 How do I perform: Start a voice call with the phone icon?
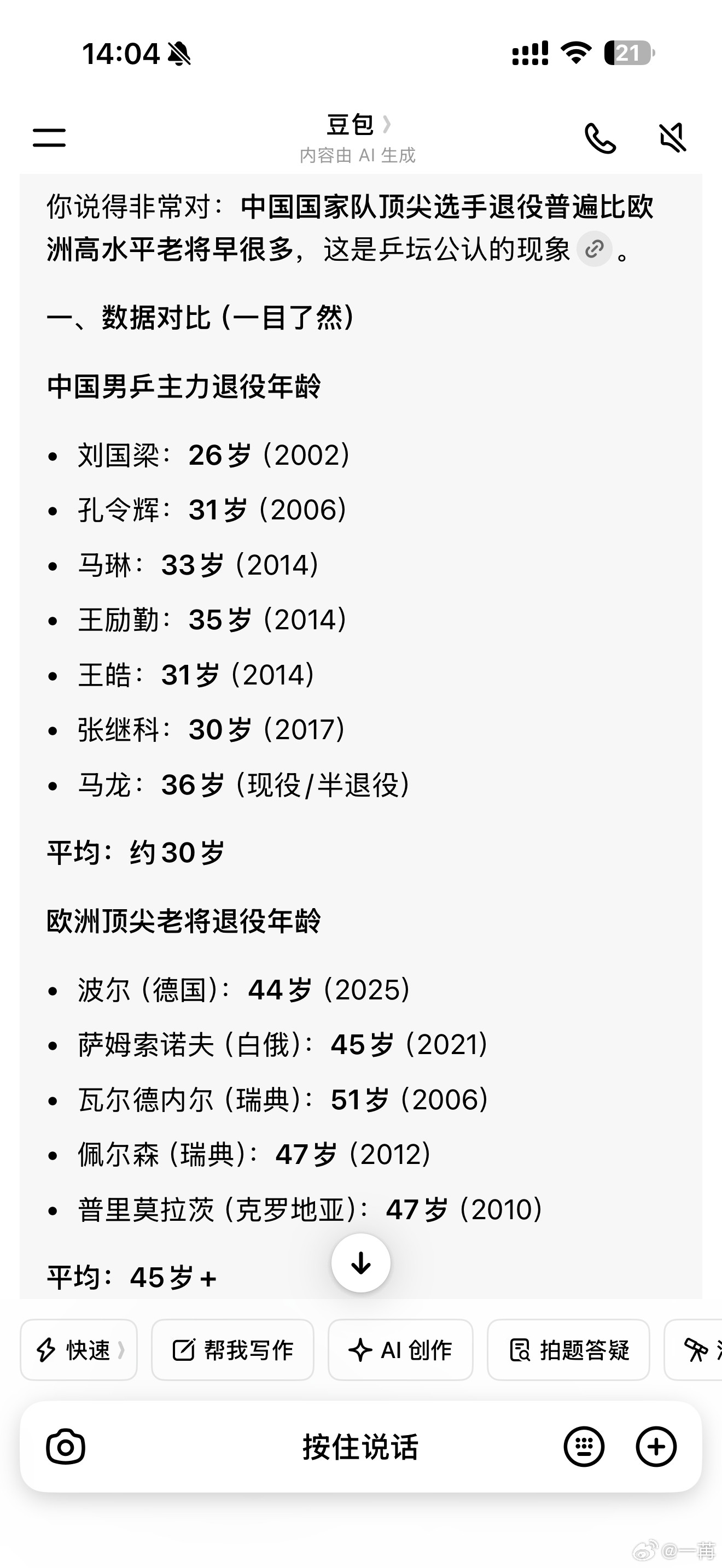[x=602, y=139]
